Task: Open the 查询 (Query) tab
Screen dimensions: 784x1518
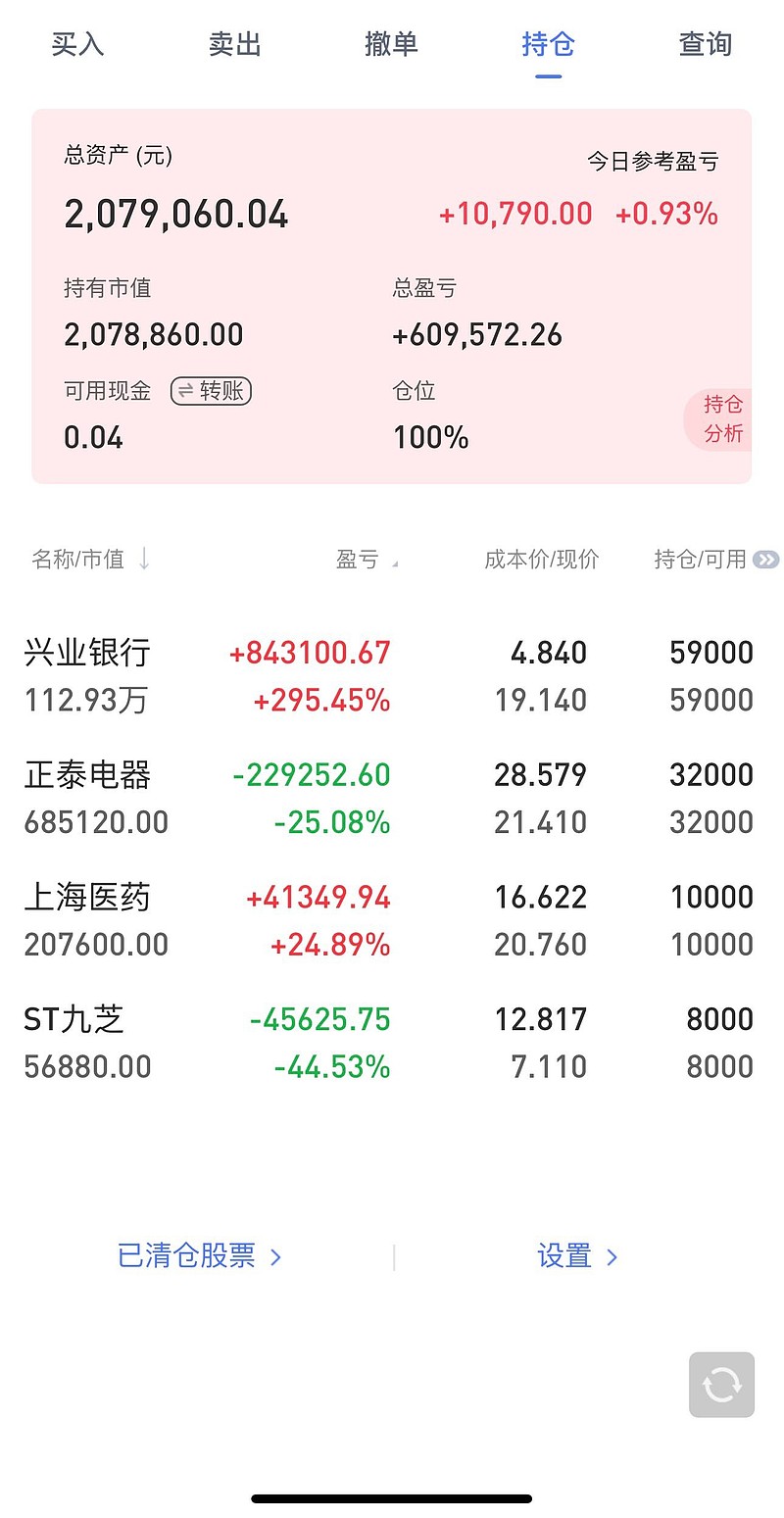Action: point(705,44)
